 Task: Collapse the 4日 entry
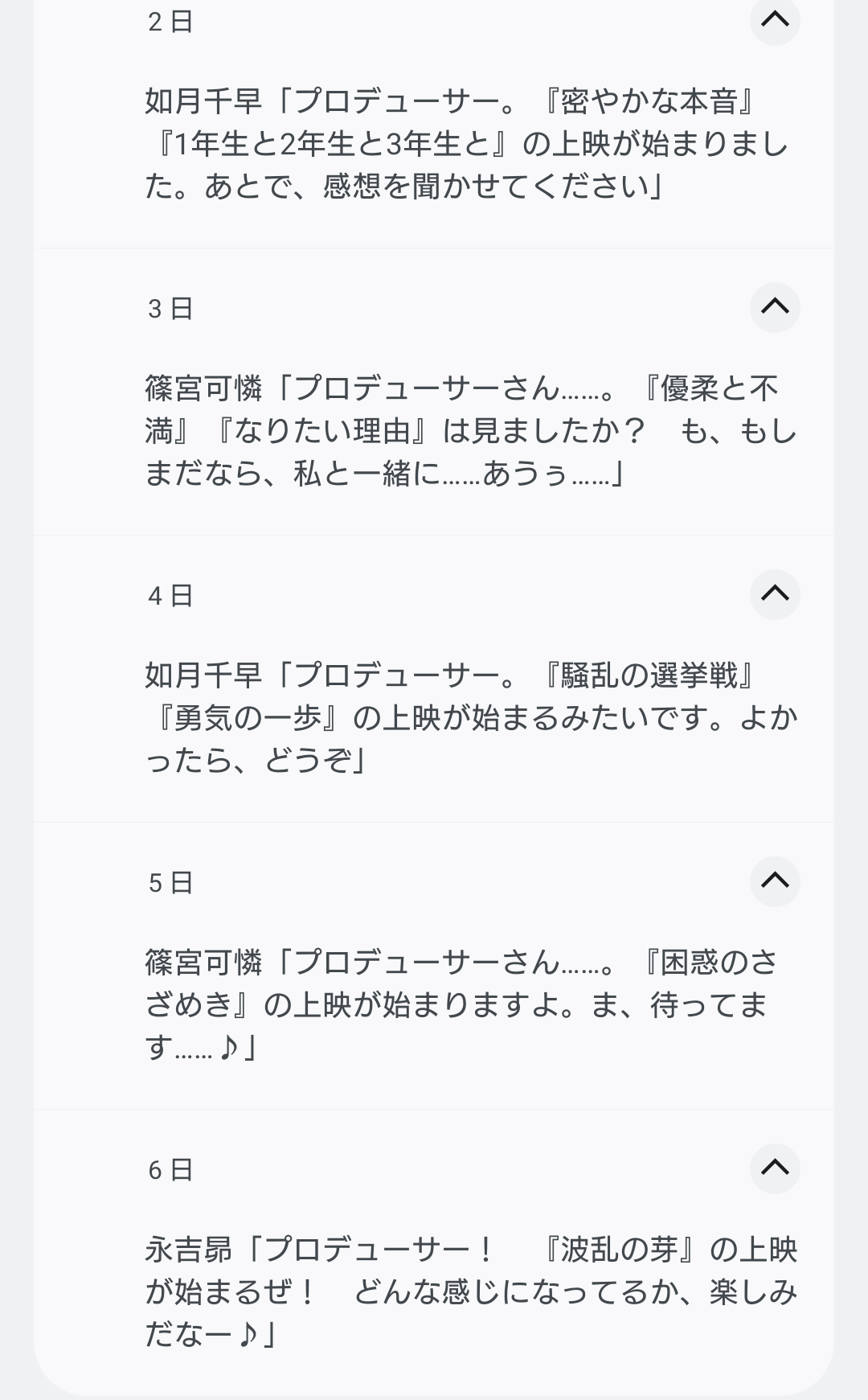(775, 593)
